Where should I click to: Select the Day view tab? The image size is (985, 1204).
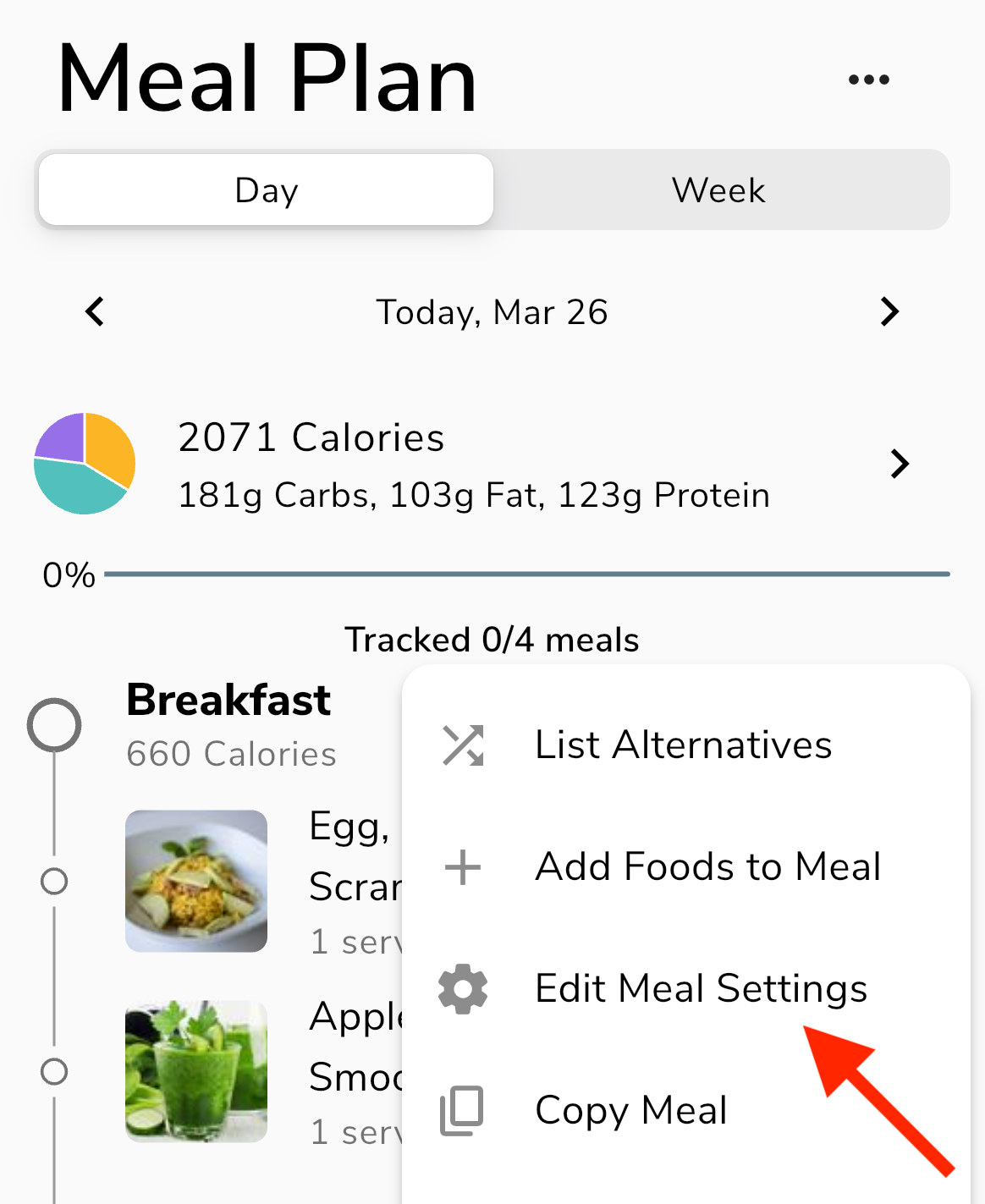point(267,190)
